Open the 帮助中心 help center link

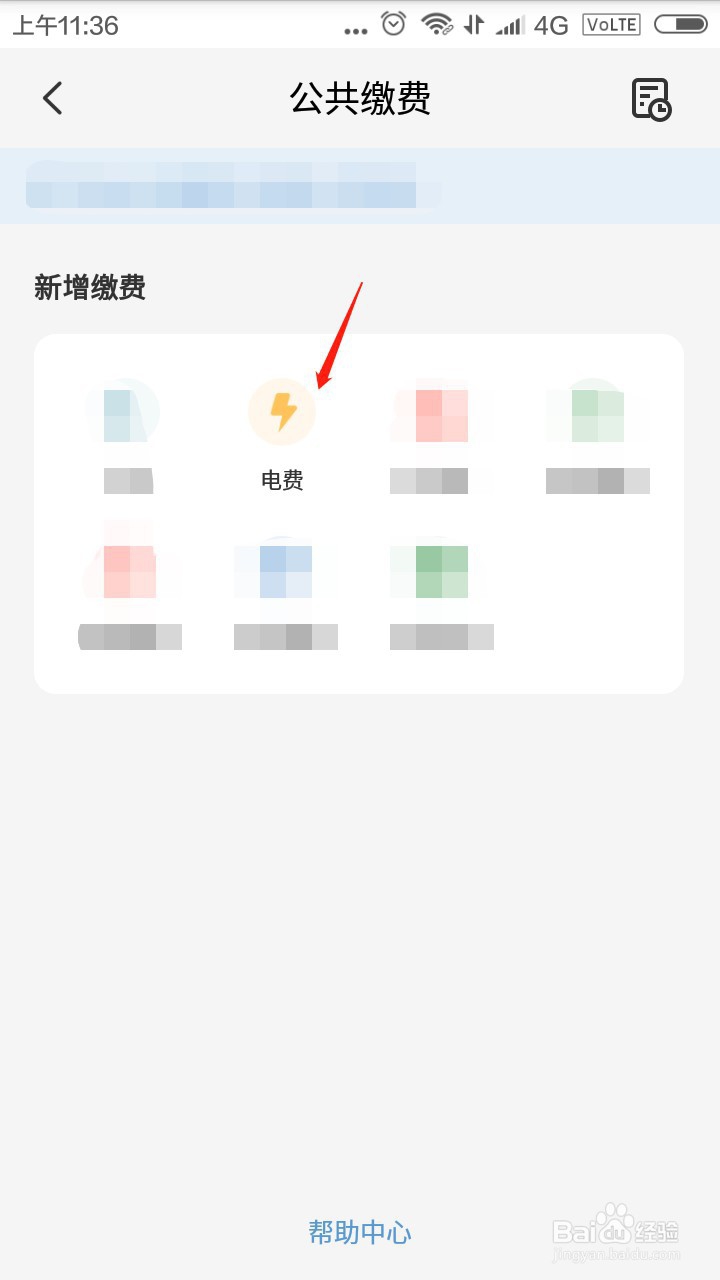tap(359, 1233)
